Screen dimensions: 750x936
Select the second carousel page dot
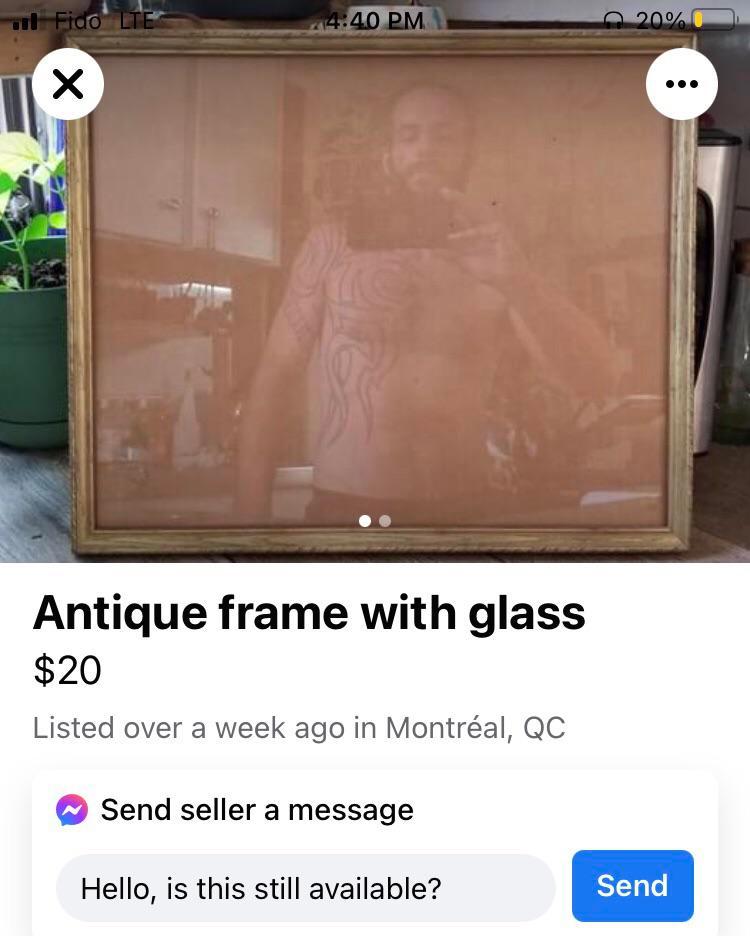pyautogui.click(x=385, y=521)
